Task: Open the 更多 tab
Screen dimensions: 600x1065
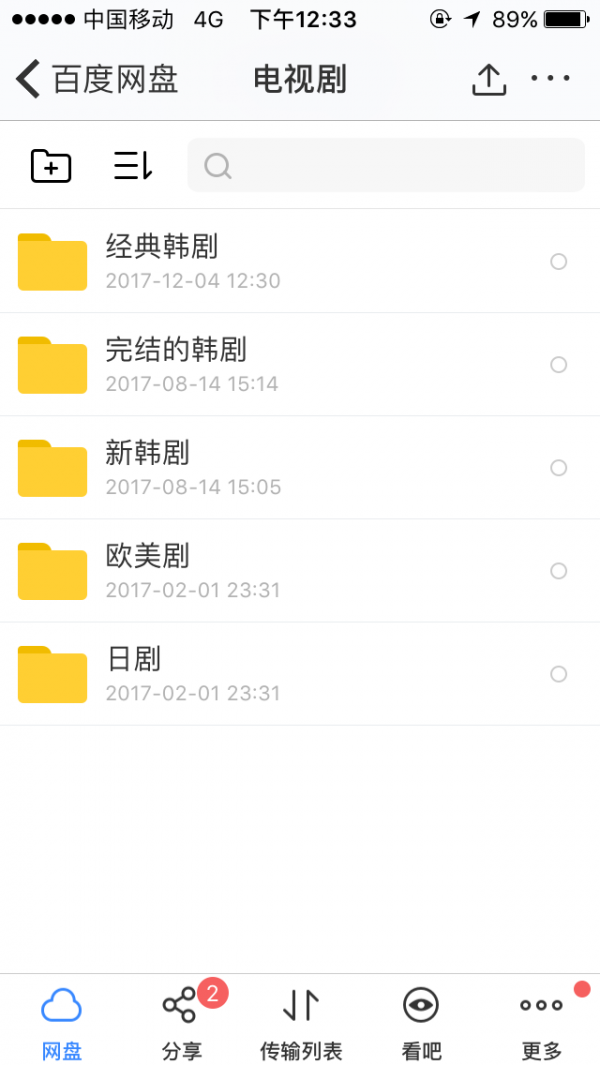Action: pyautogui.click(x=542, y=1021)
